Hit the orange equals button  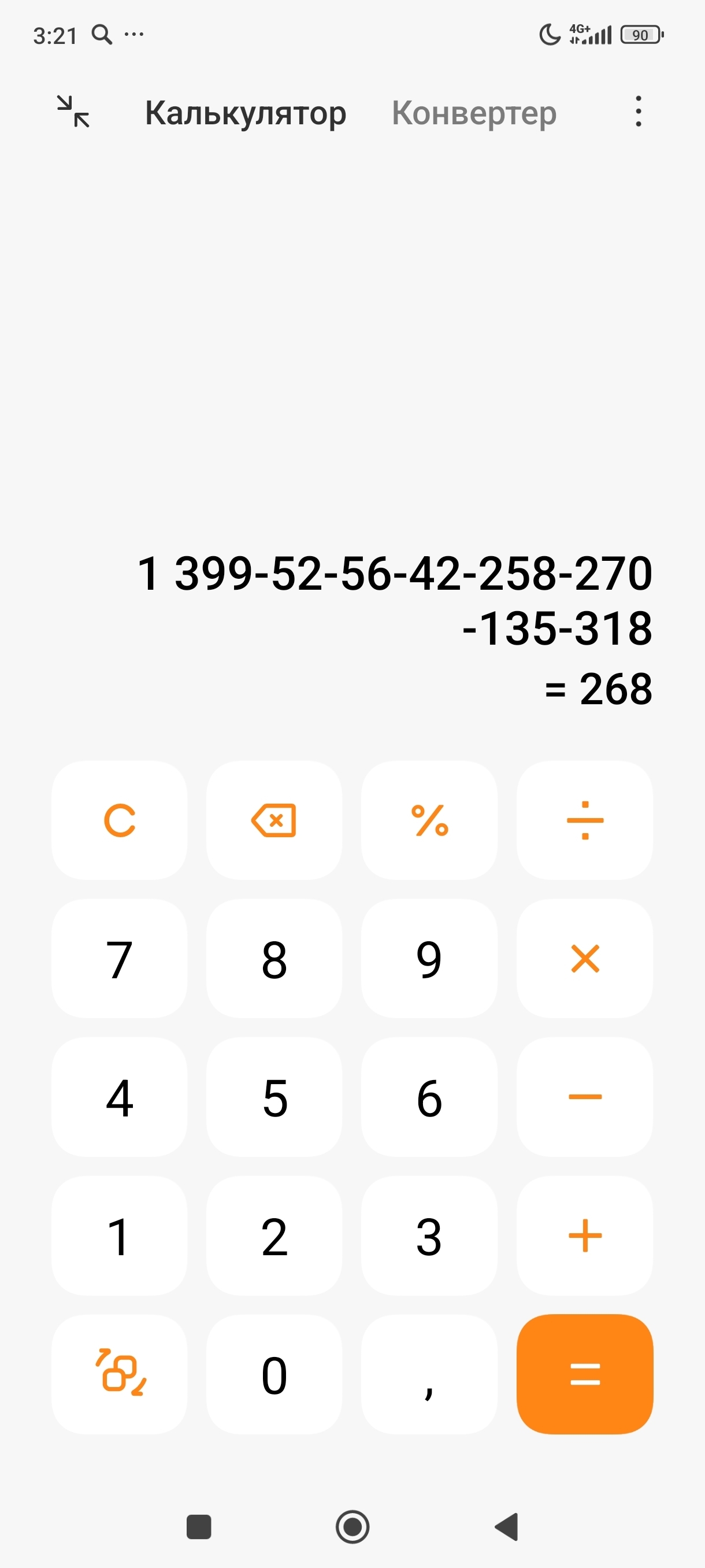click(585, 1374)
